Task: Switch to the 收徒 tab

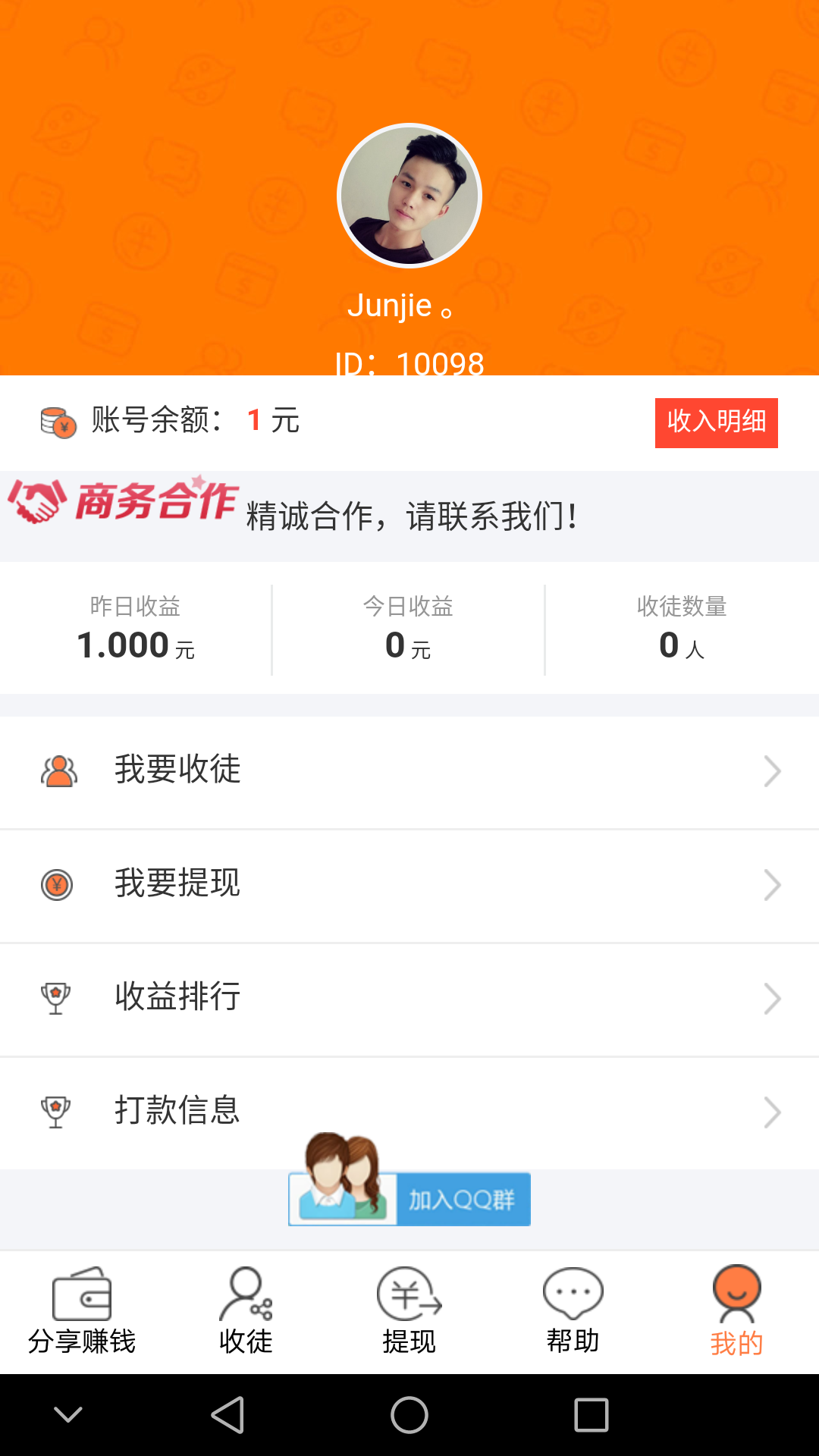Action: [x=246, y=1312]
